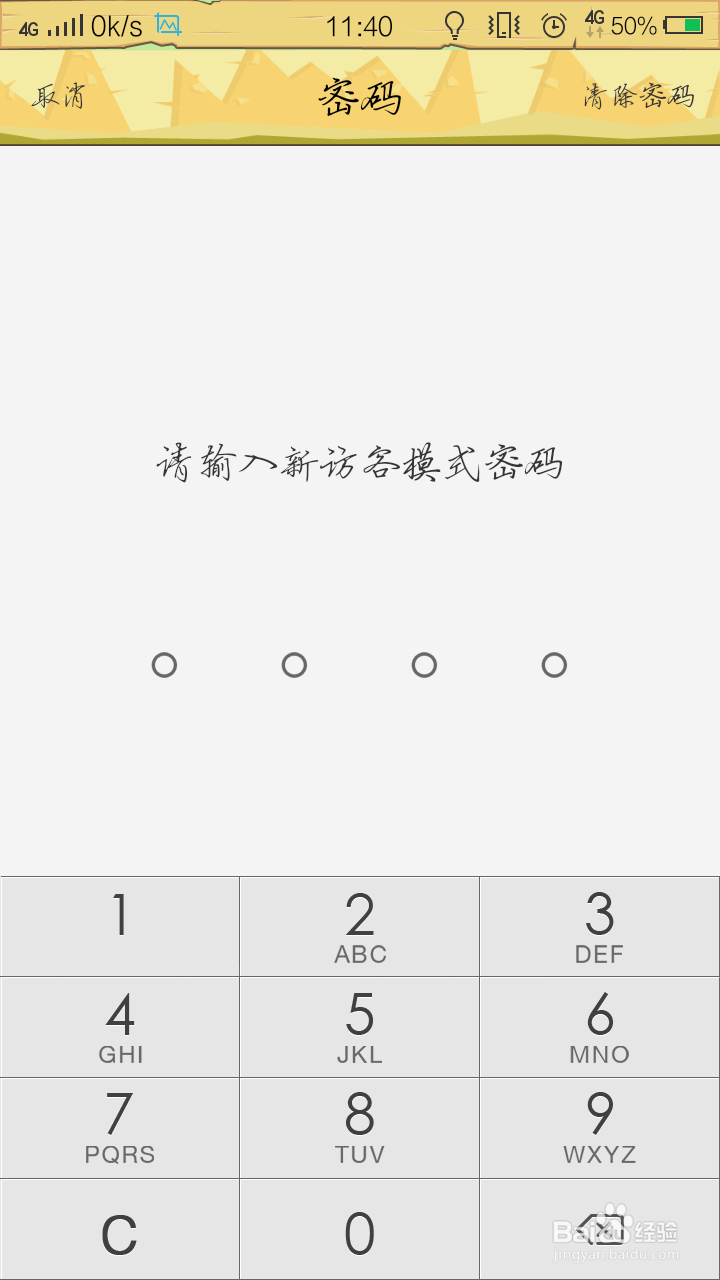Viewport: 720px width, 1280px height.
Task: Tap digit key 3 labeled DEF
Action: click(599, 925)
